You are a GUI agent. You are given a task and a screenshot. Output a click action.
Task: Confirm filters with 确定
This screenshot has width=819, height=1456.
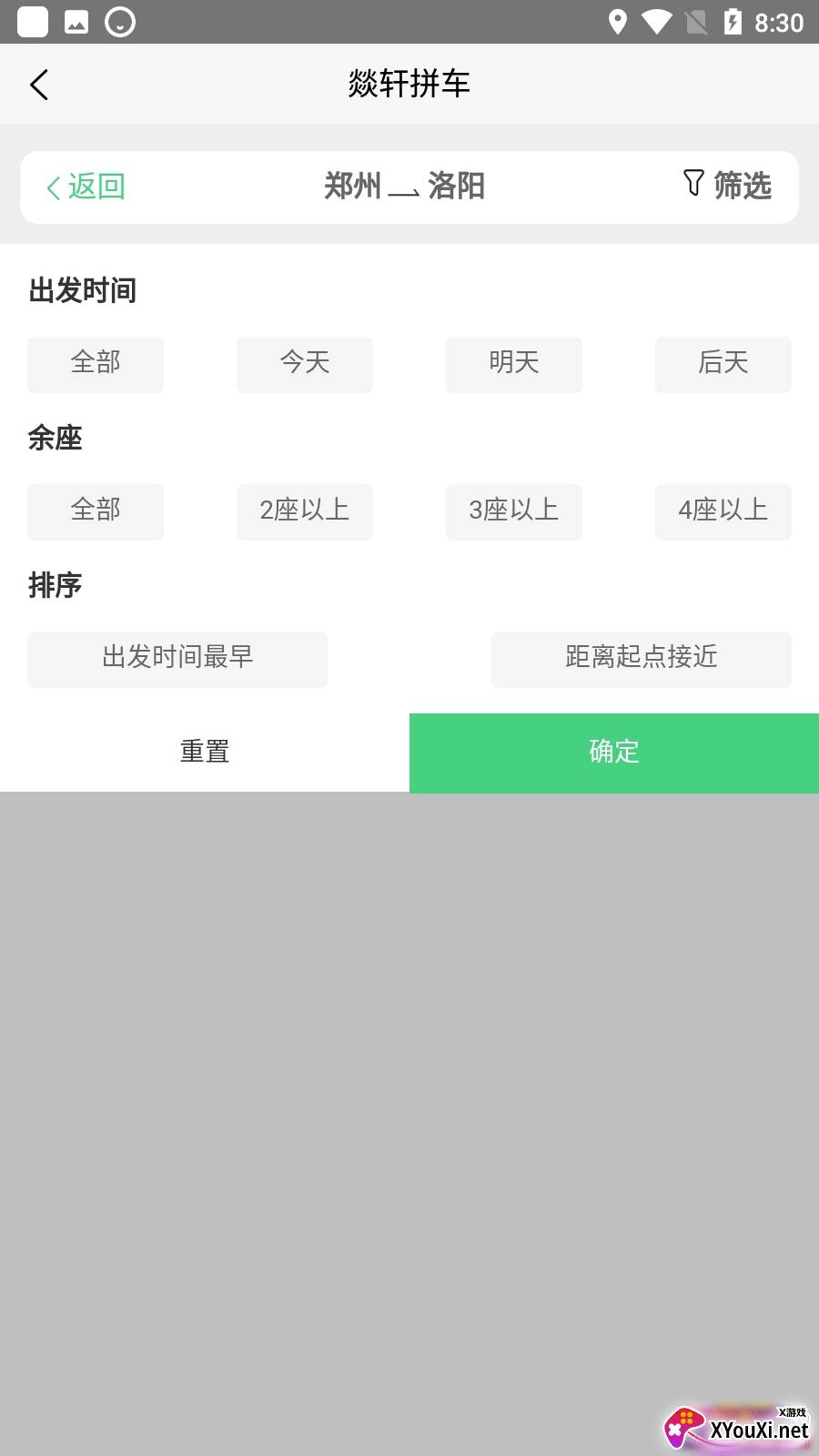pyautogui.click(x=614, y=753)
